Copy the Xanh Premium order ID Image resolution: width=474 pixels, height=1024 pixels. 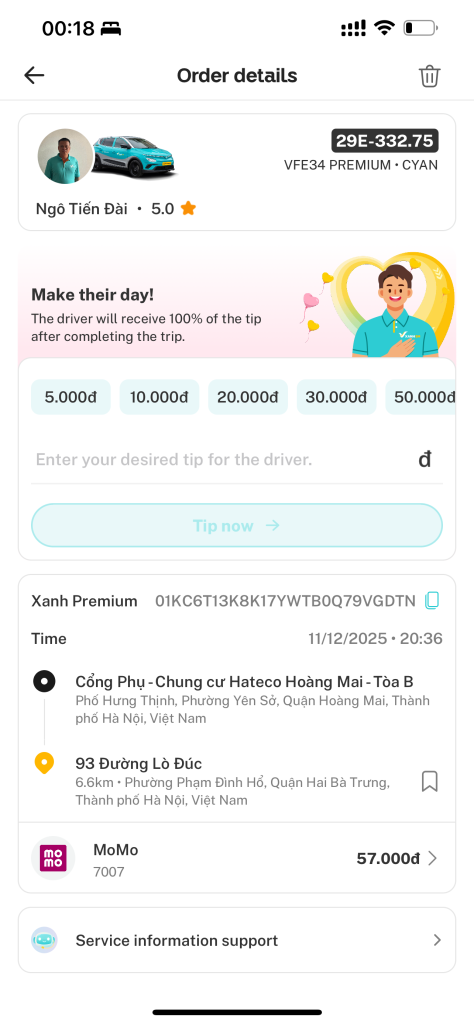point(432,601)
